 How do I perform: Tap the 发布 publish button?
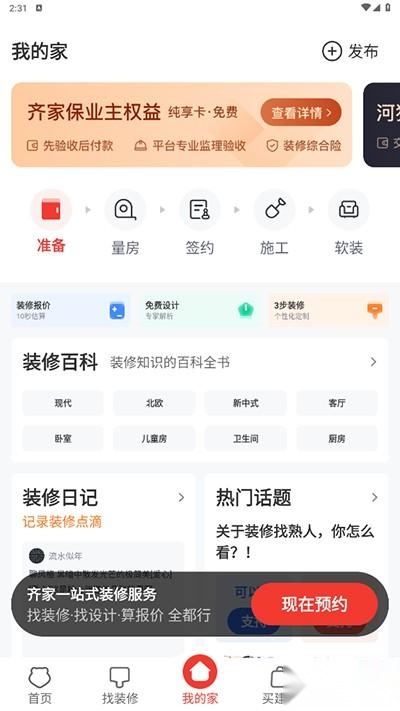(350, 51)
